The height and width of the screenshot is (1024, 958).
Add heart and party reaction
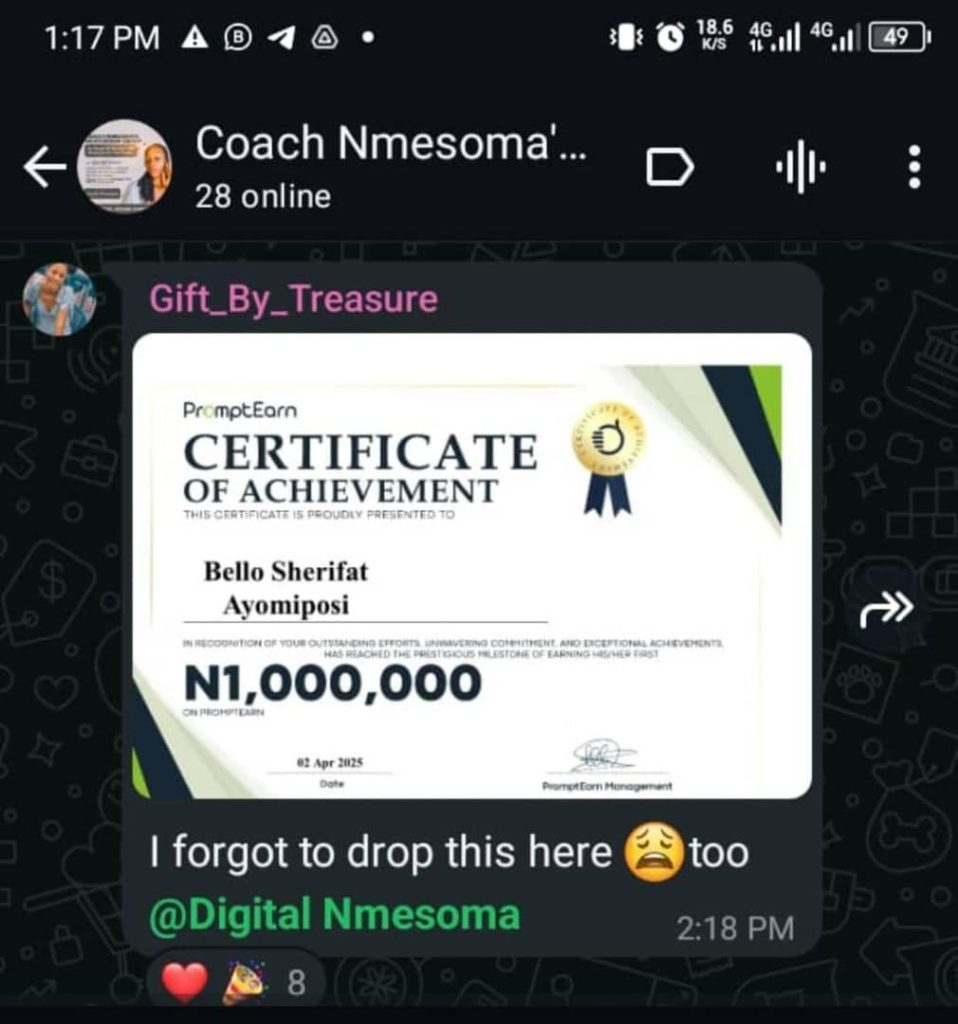233,983
